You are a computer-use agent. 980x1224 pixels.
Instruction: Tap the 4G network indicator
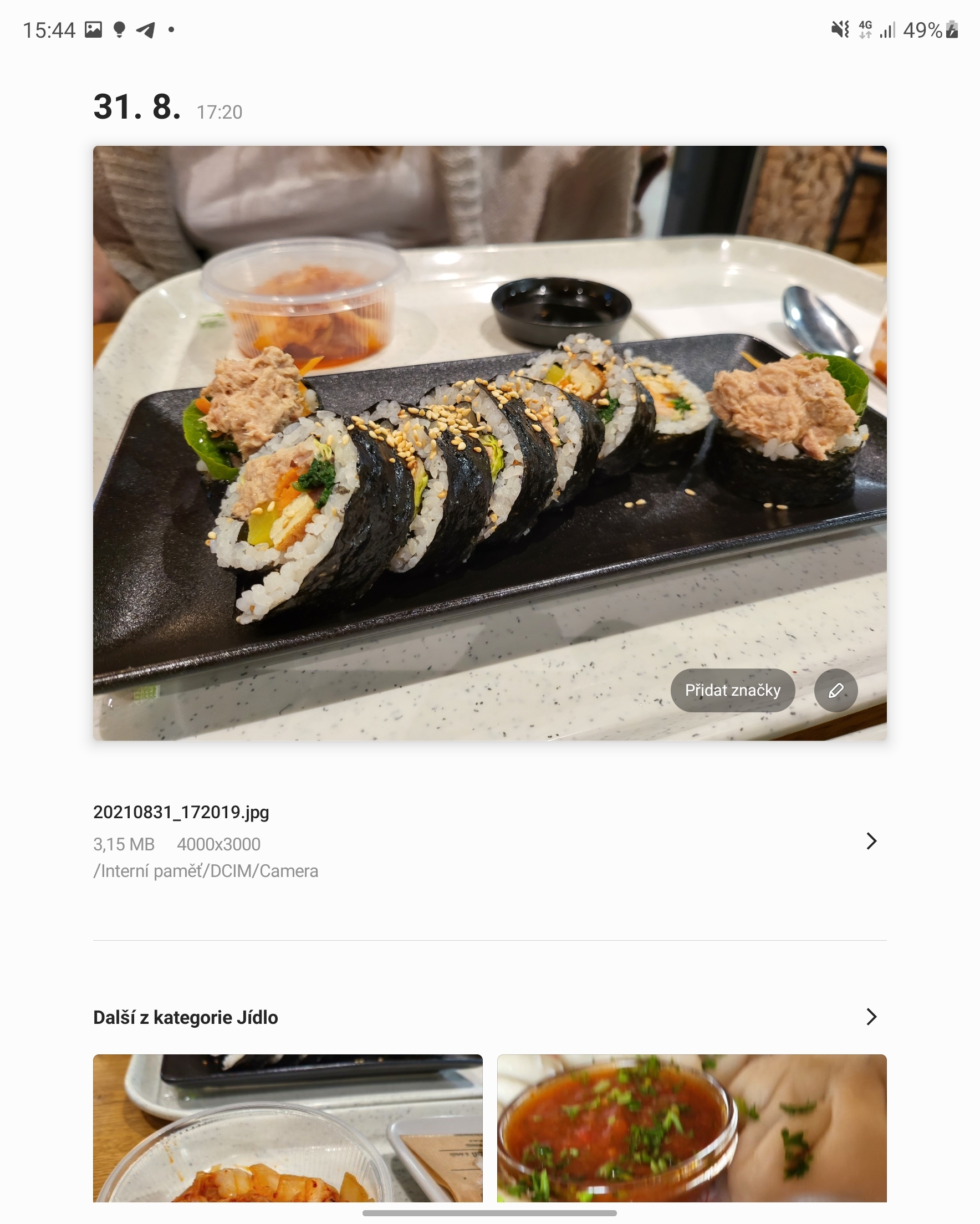click(x=865, y=29)
